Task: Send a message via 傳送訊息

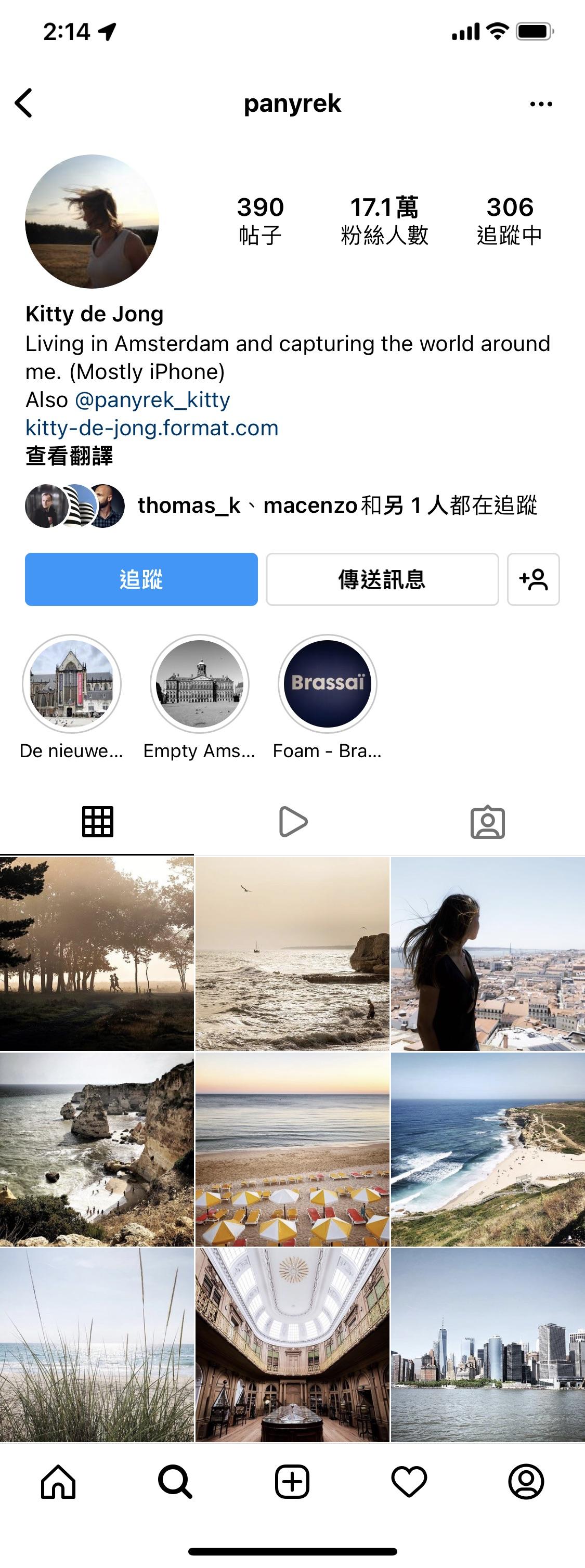Action: [382, 579]
